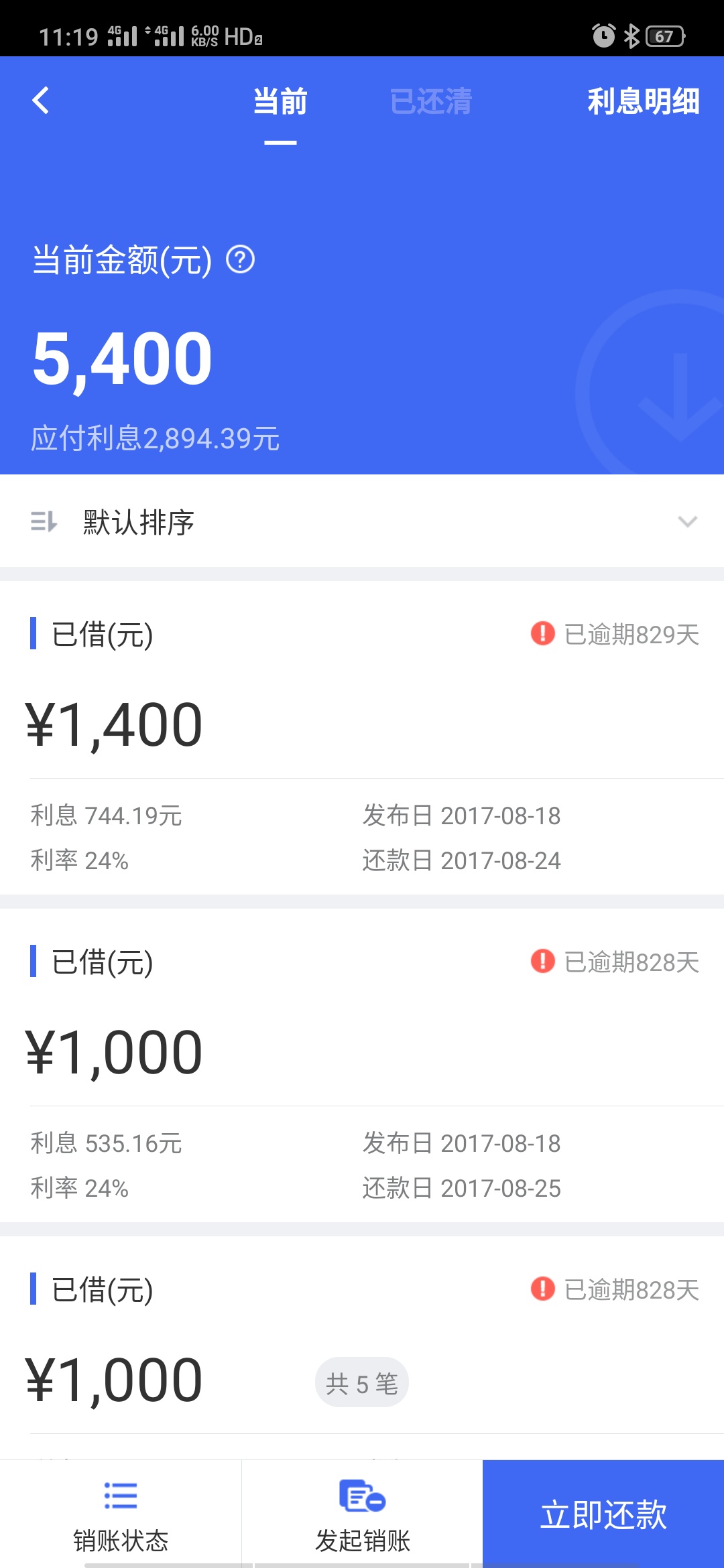Tap 发起销账 to start write-off

pos(362,1514)
